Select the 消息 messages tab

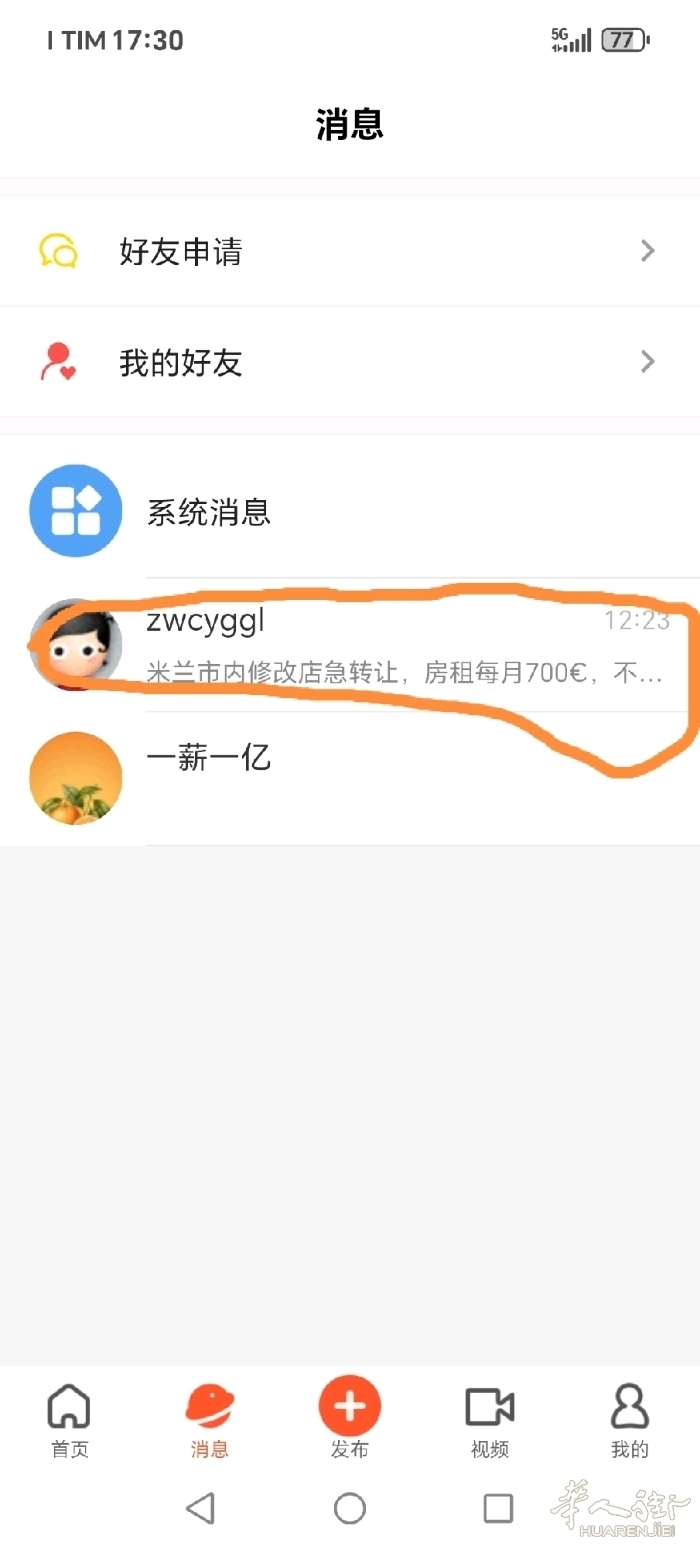pyautogui.click(x=210, y=1420)
